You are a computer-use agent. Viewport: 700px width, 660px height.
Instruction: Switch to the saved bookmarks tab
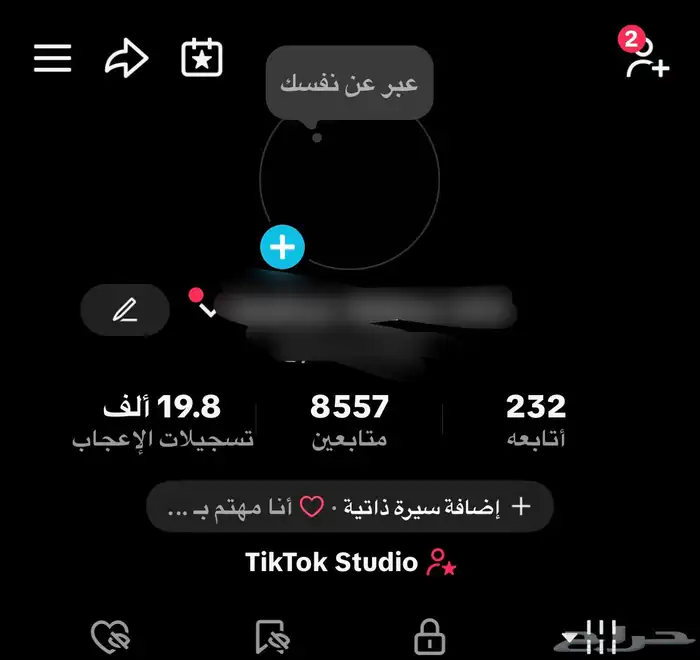point(271,636)
